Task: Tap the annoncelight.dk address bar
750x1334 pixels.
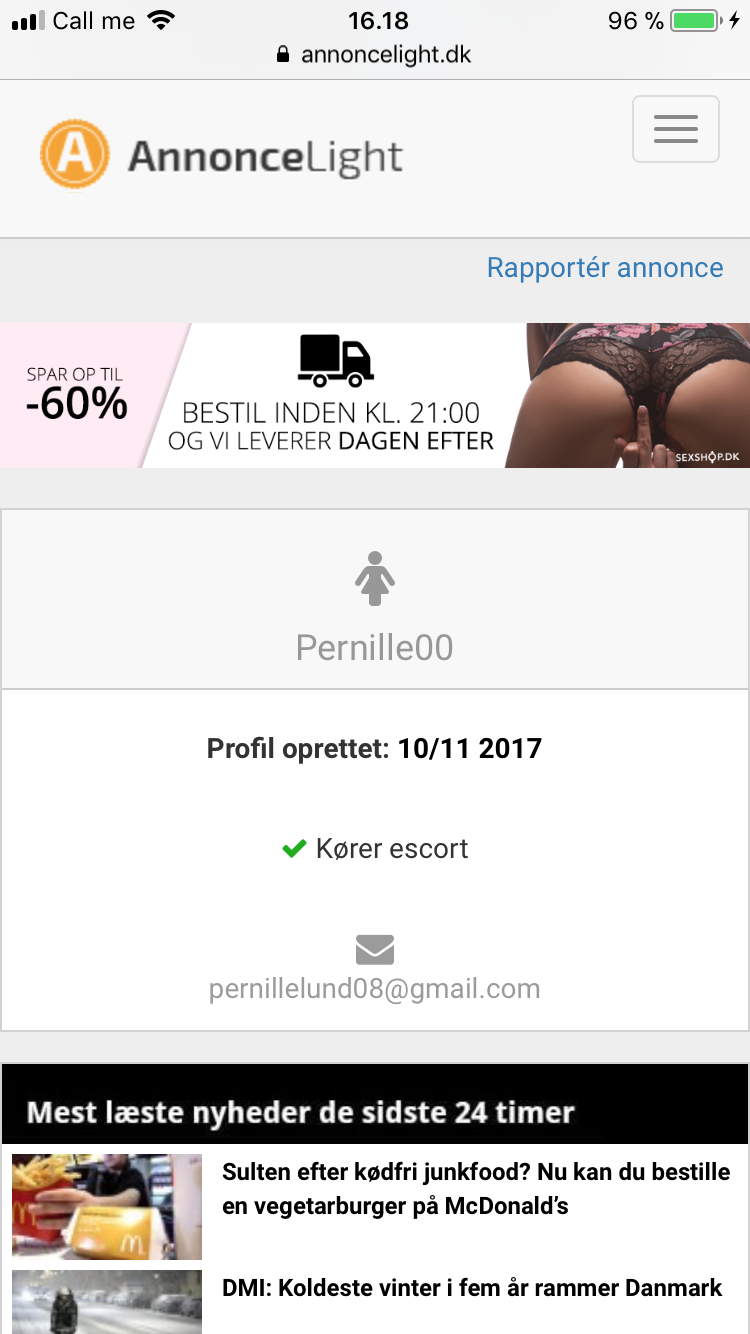Action: [375, 55]
